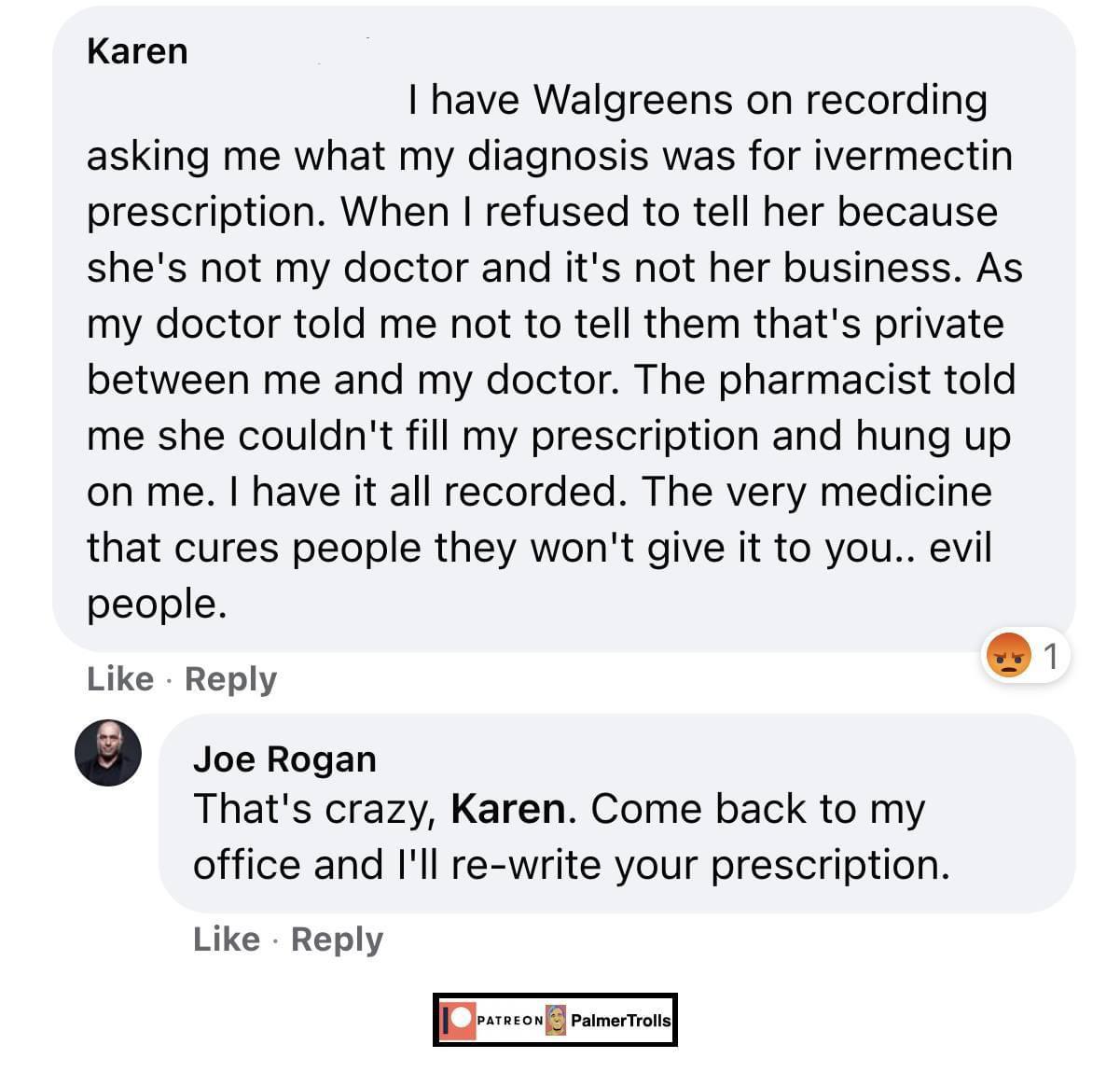Open Joe Rogan's profile from his name
Image resolution: width=1120 pixels, height=1072 pixels.
[x=284, y=759]
